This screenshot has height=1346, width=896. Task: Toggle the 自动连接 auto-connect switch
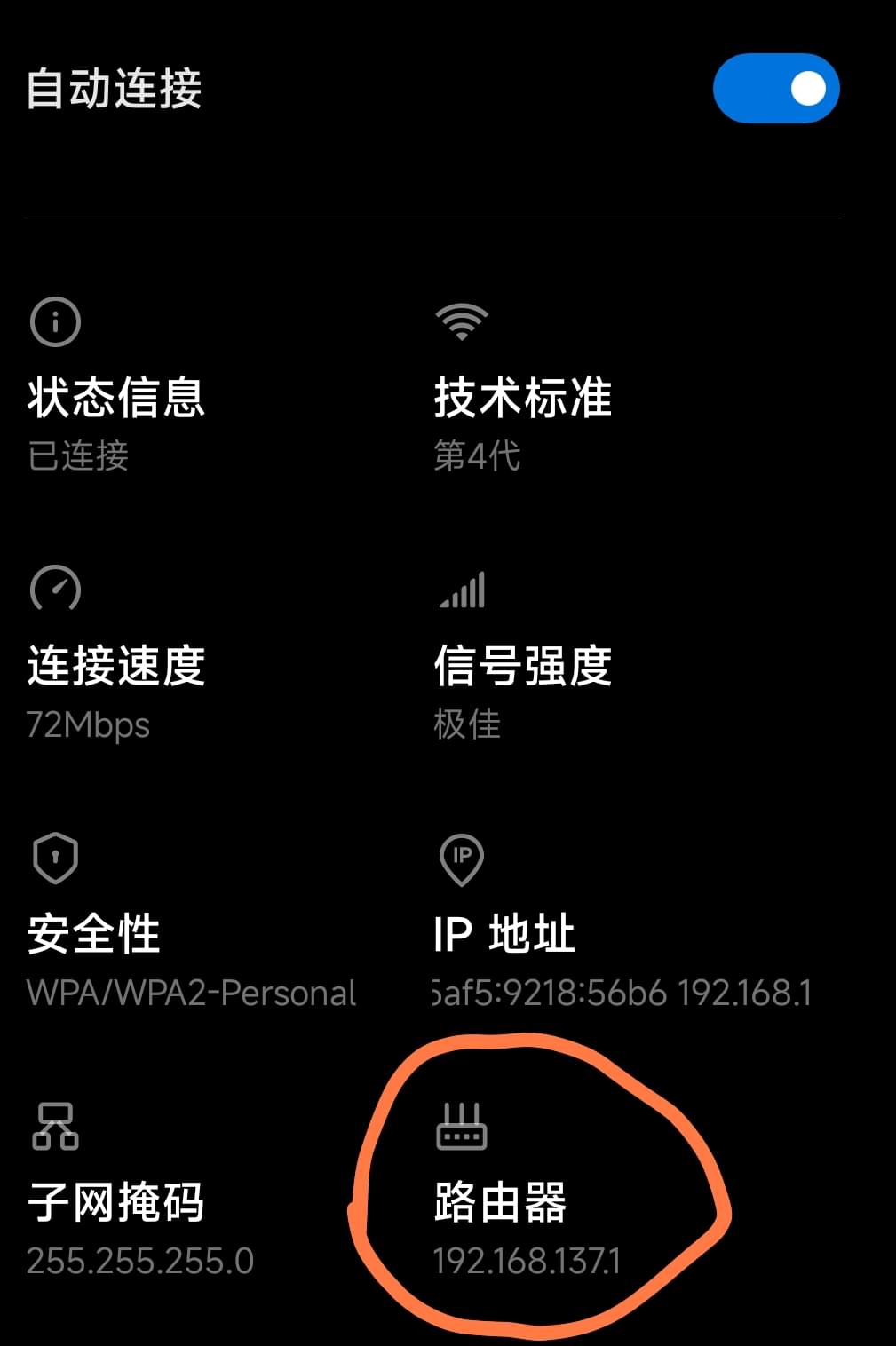coord(775,89)
